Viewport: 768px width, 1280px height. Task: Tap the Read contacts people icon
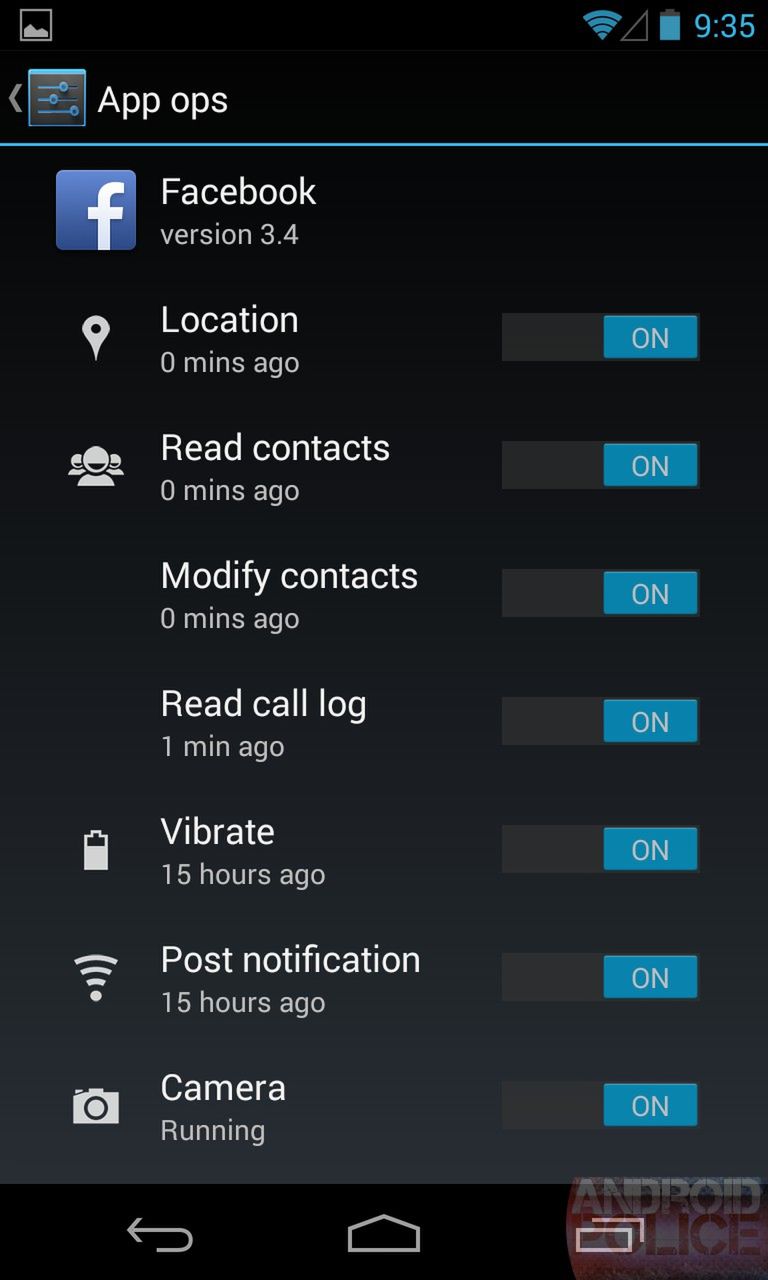click(x=95, y=465)
